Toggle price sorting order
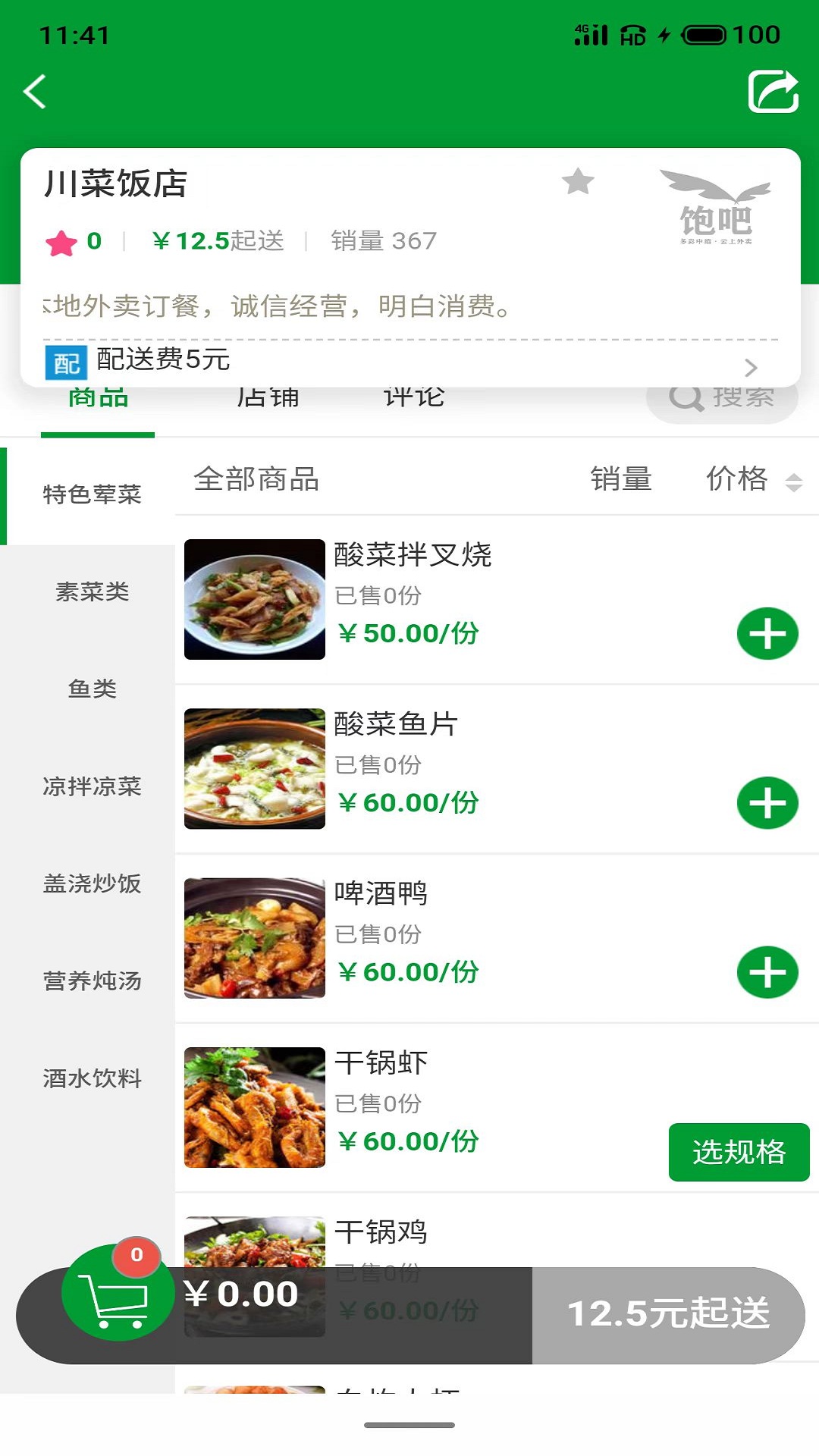The image size is (819, 1456). point(795,480)
